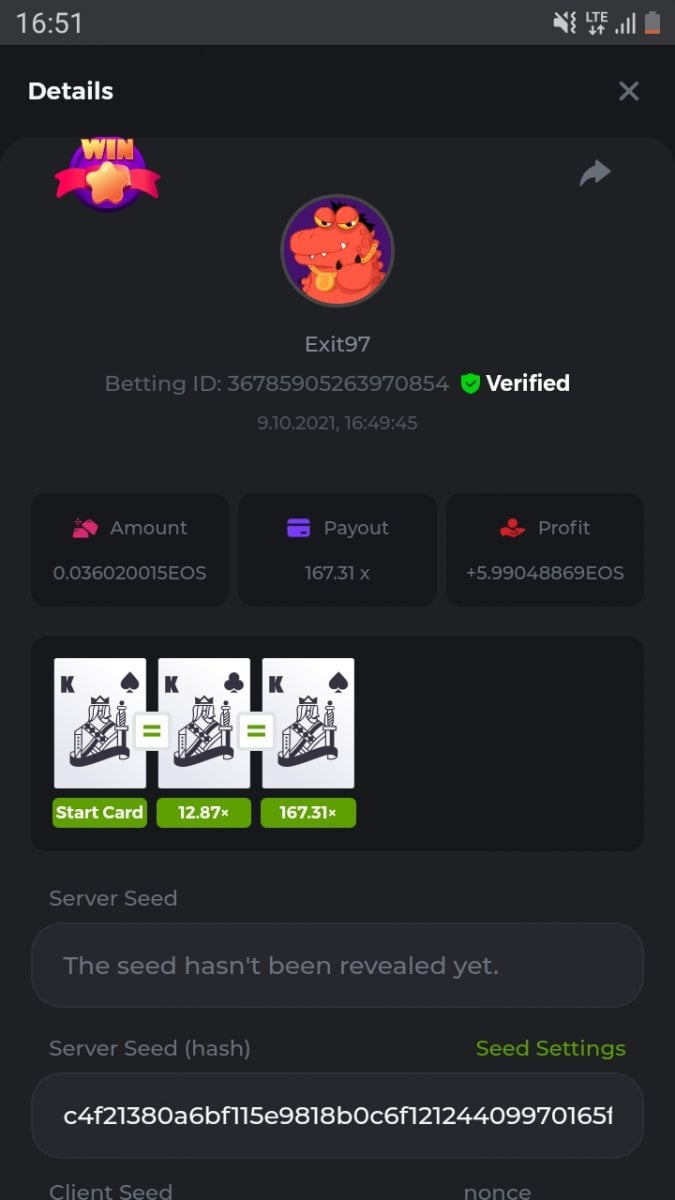
Task: Tap the server seed hash field
Action: [337, 1115]
